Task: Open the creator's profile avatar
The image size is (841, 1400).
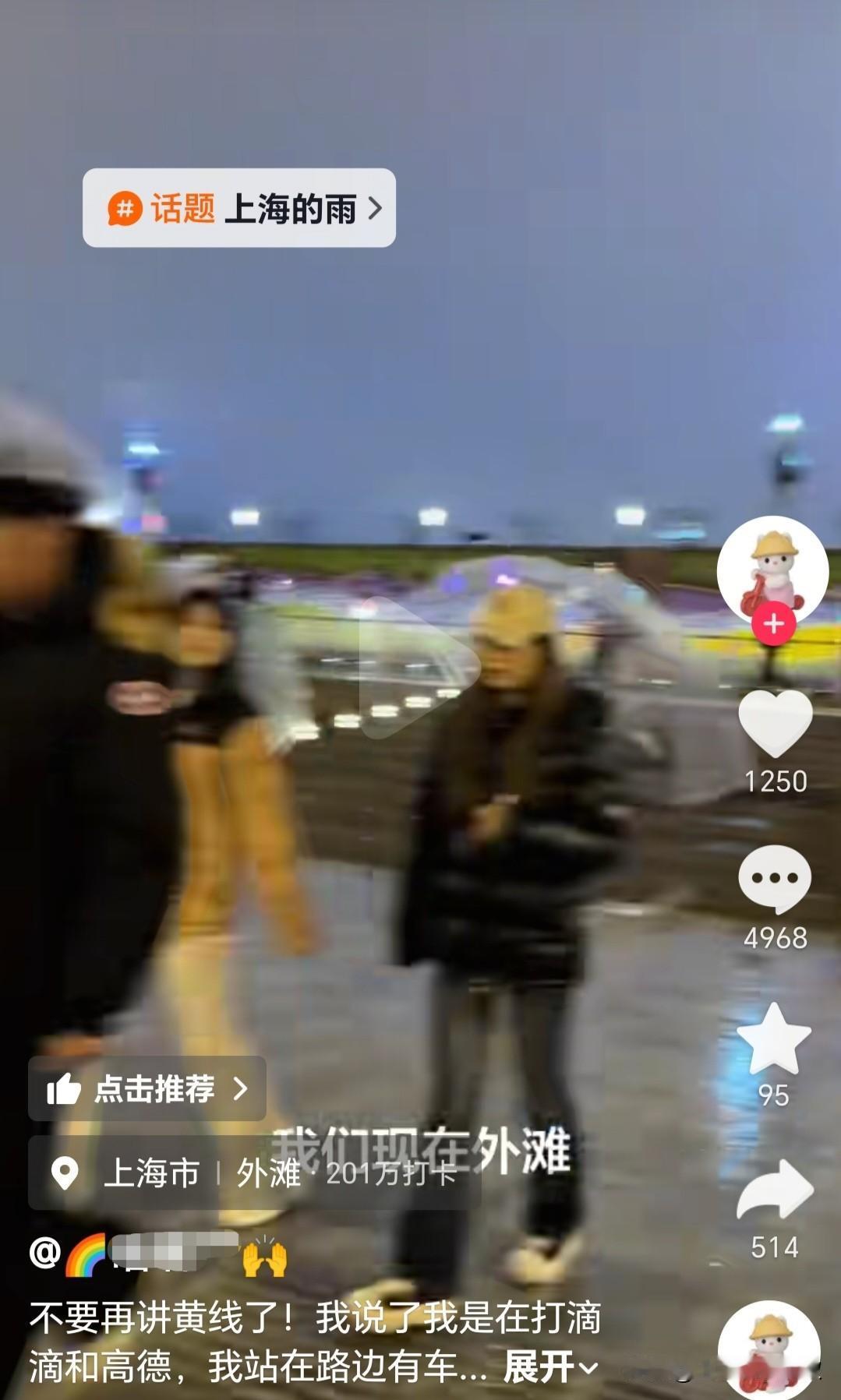Action: pyautogui.click(x=773, y=573)
